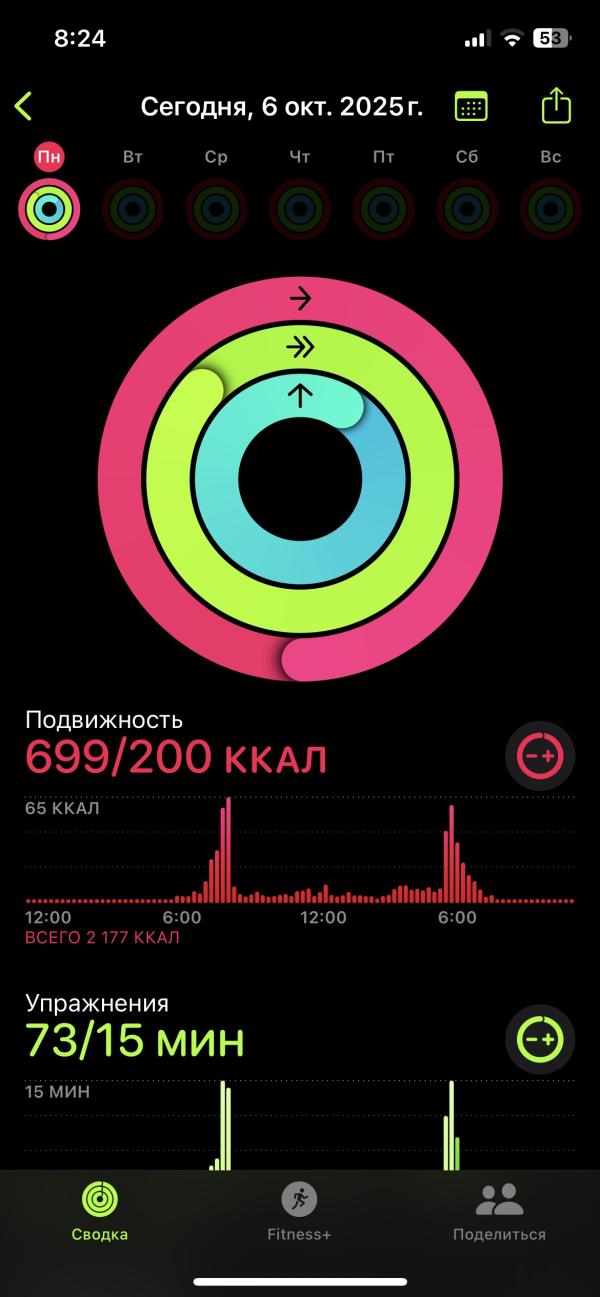The width and height of the screenshot is (600, 1297).
Task: Select Friday's rings (Пт)
Action: click(383, 207)
